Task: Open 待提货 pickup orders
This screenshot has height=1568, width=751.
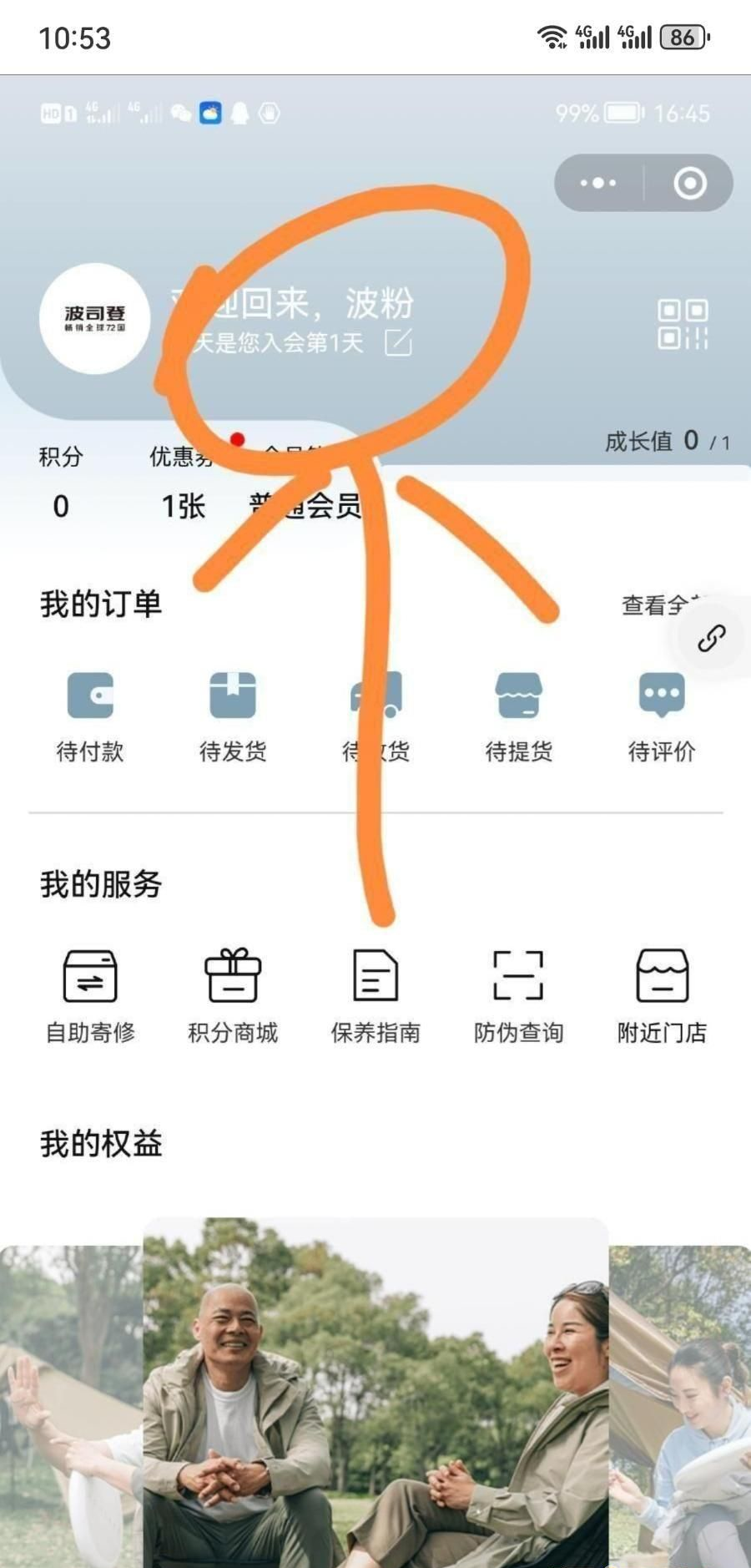Action: 518,716
